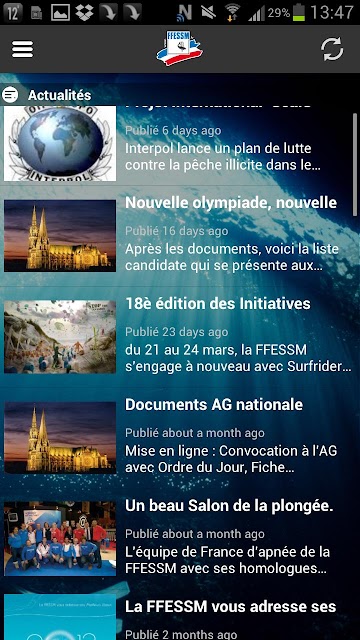Open the hamburger drawer menu
360x640 pixels.
pyautogui.click(x=22, y=49)
